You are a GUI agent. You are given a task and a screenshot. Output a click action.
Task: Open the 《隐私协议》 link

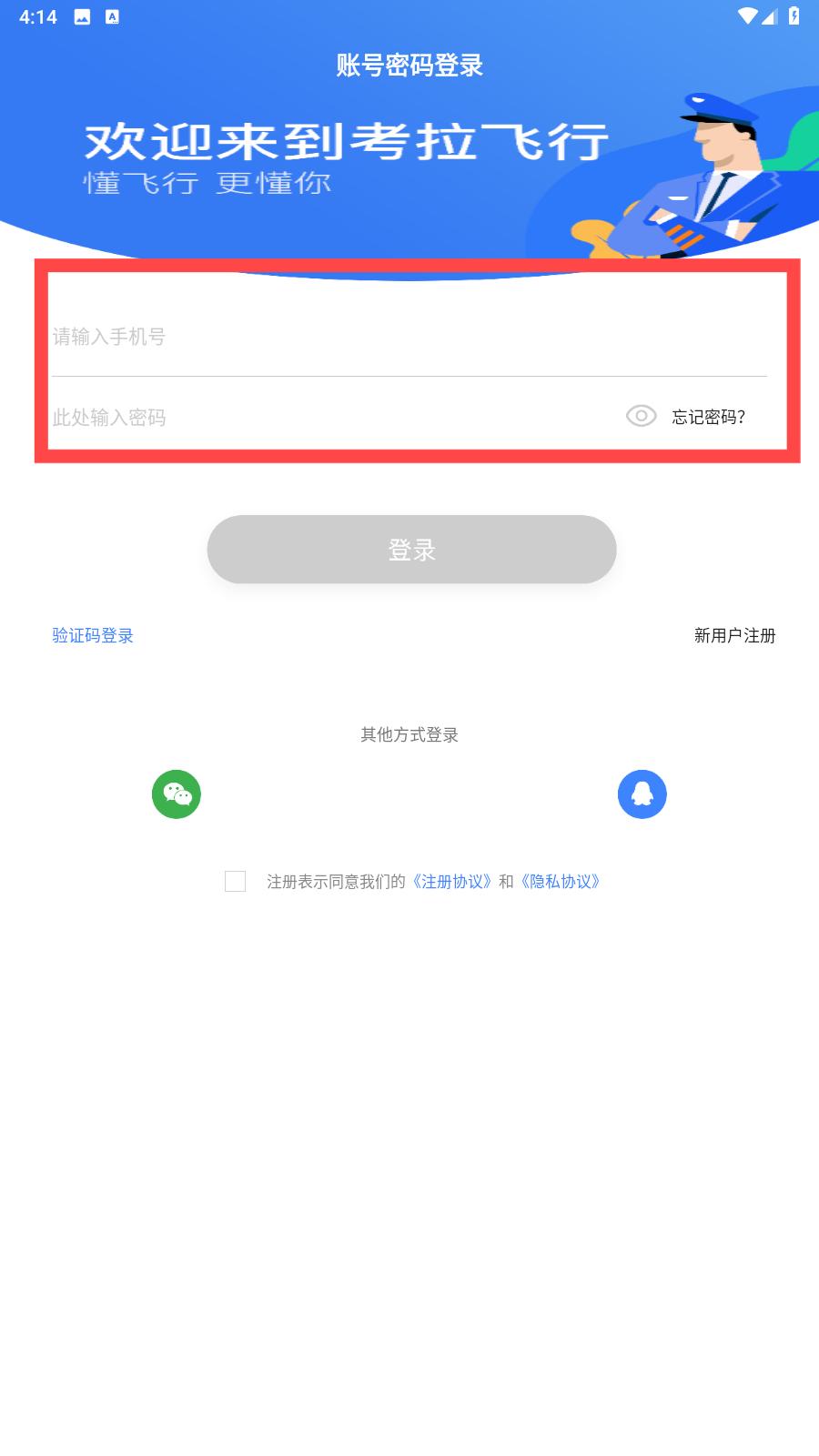coord(561,881)
